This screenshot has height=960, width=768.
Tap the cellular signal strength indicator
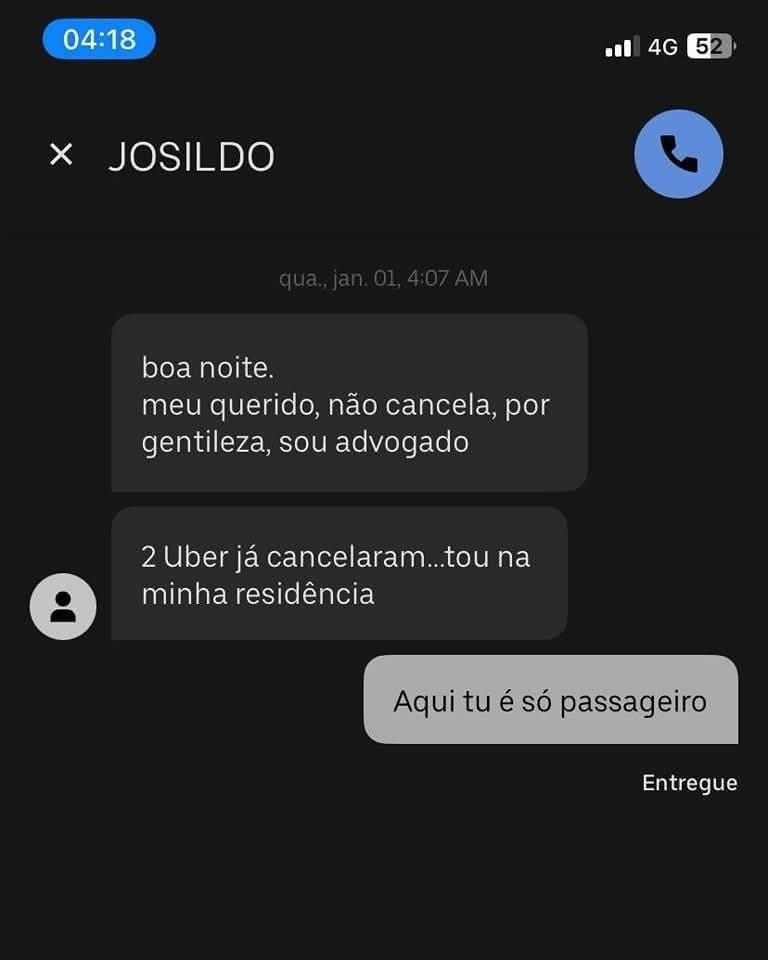[618, 45]
